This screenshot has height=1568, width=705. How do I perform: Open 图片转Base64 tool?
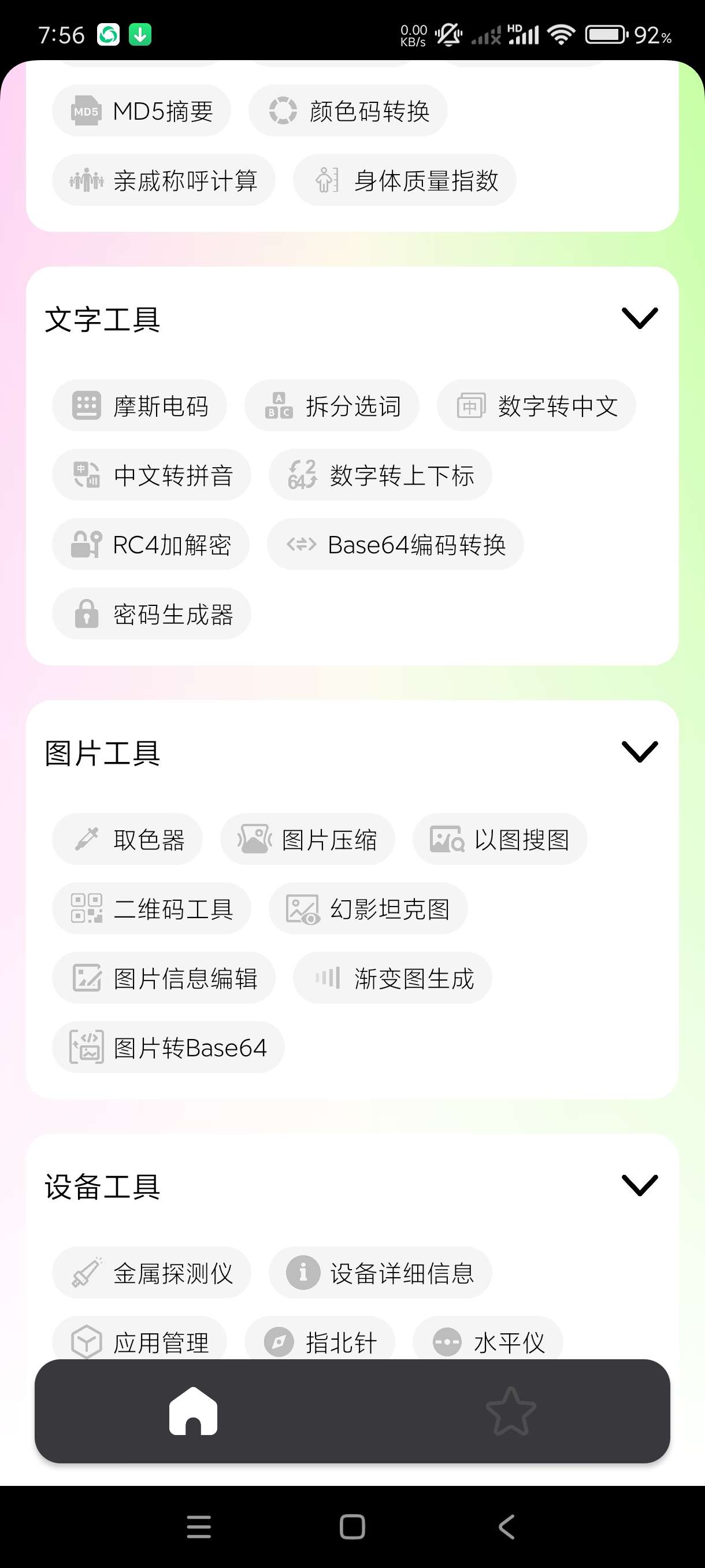pyautogui.click(x=168, y=1048)
